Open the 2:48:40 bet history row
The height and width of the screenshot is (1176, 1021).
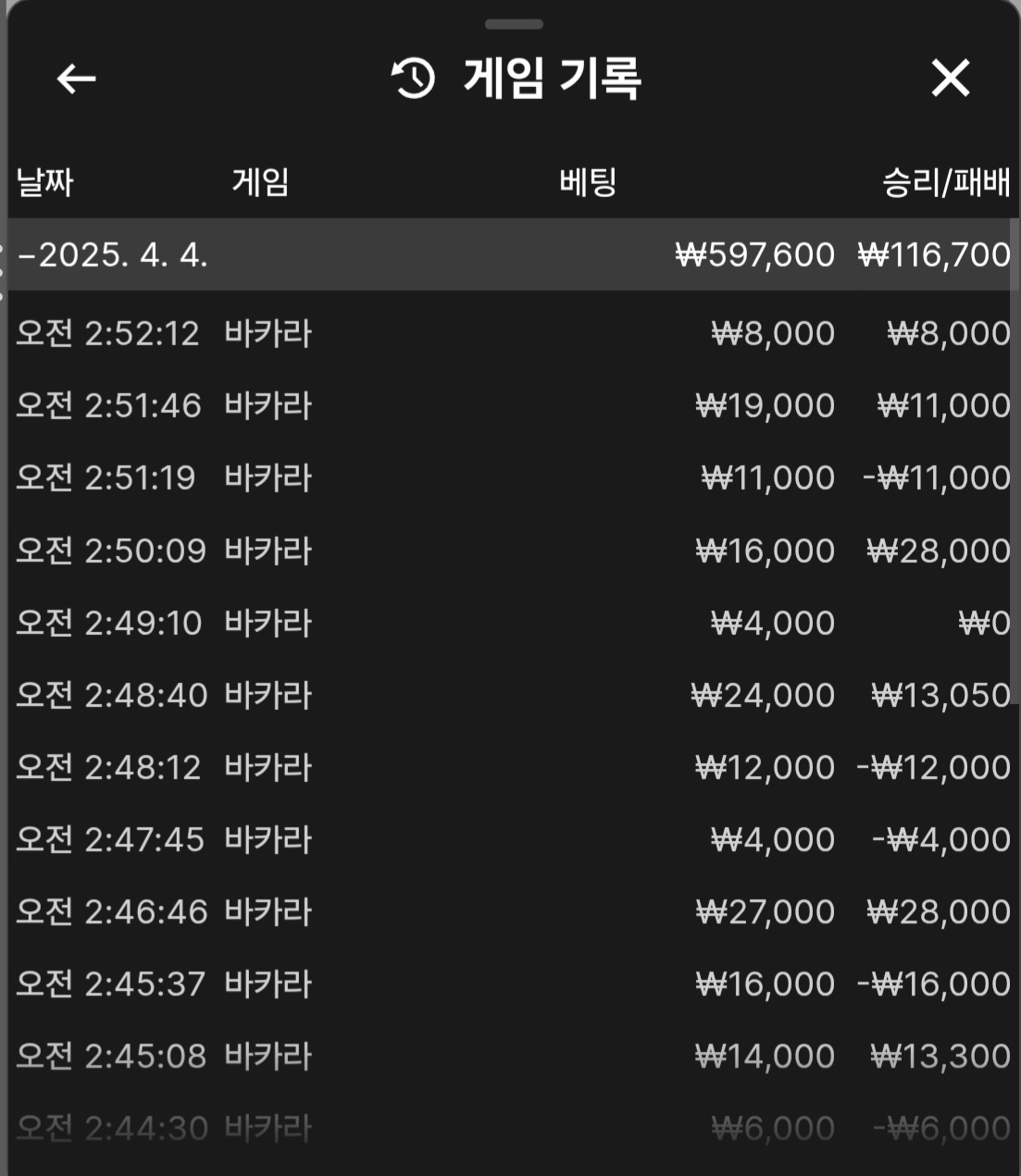pyautogui.click(x=511, y=695)
